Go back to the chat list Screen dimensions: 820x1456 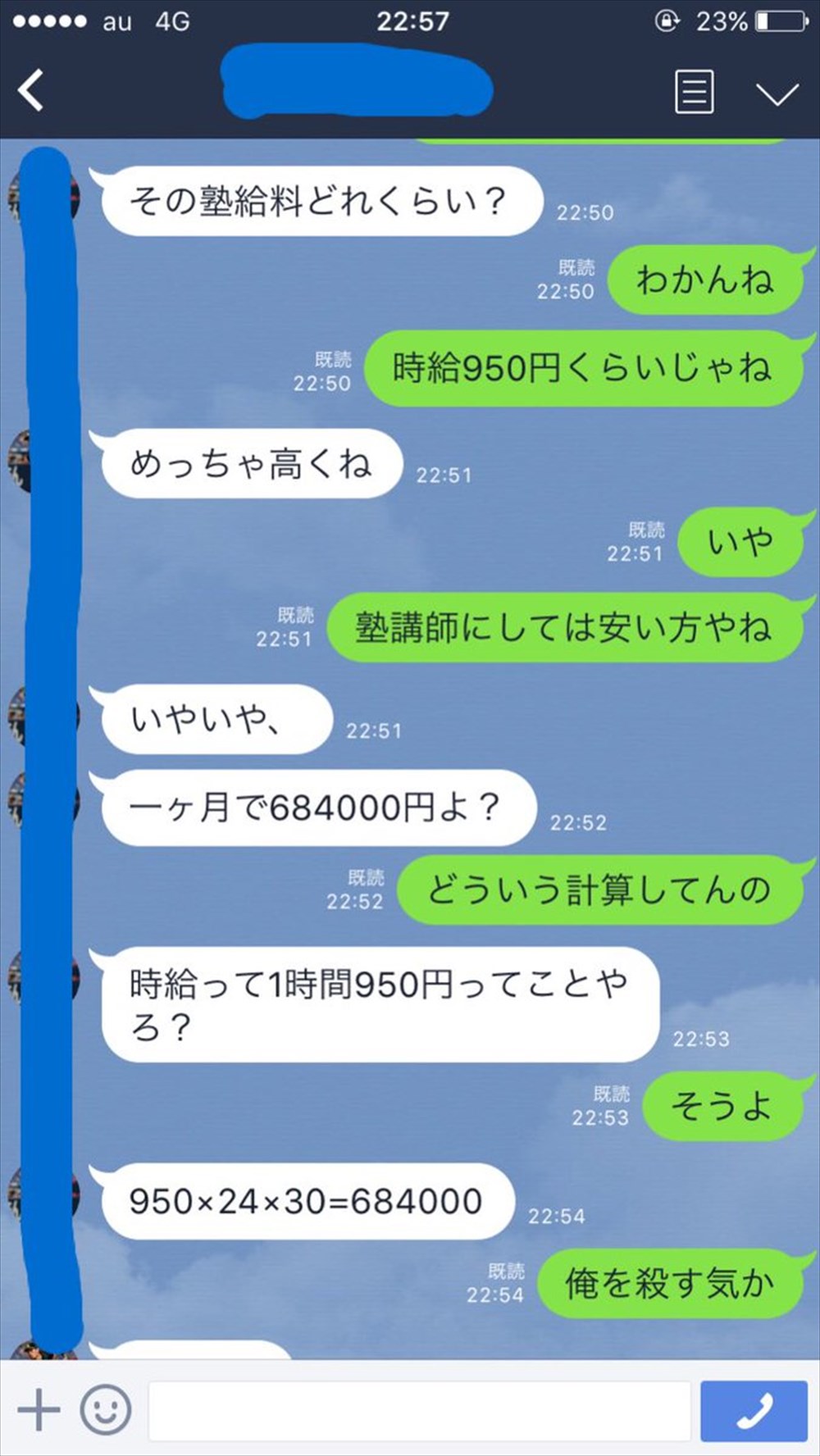(x=31, y=90)
